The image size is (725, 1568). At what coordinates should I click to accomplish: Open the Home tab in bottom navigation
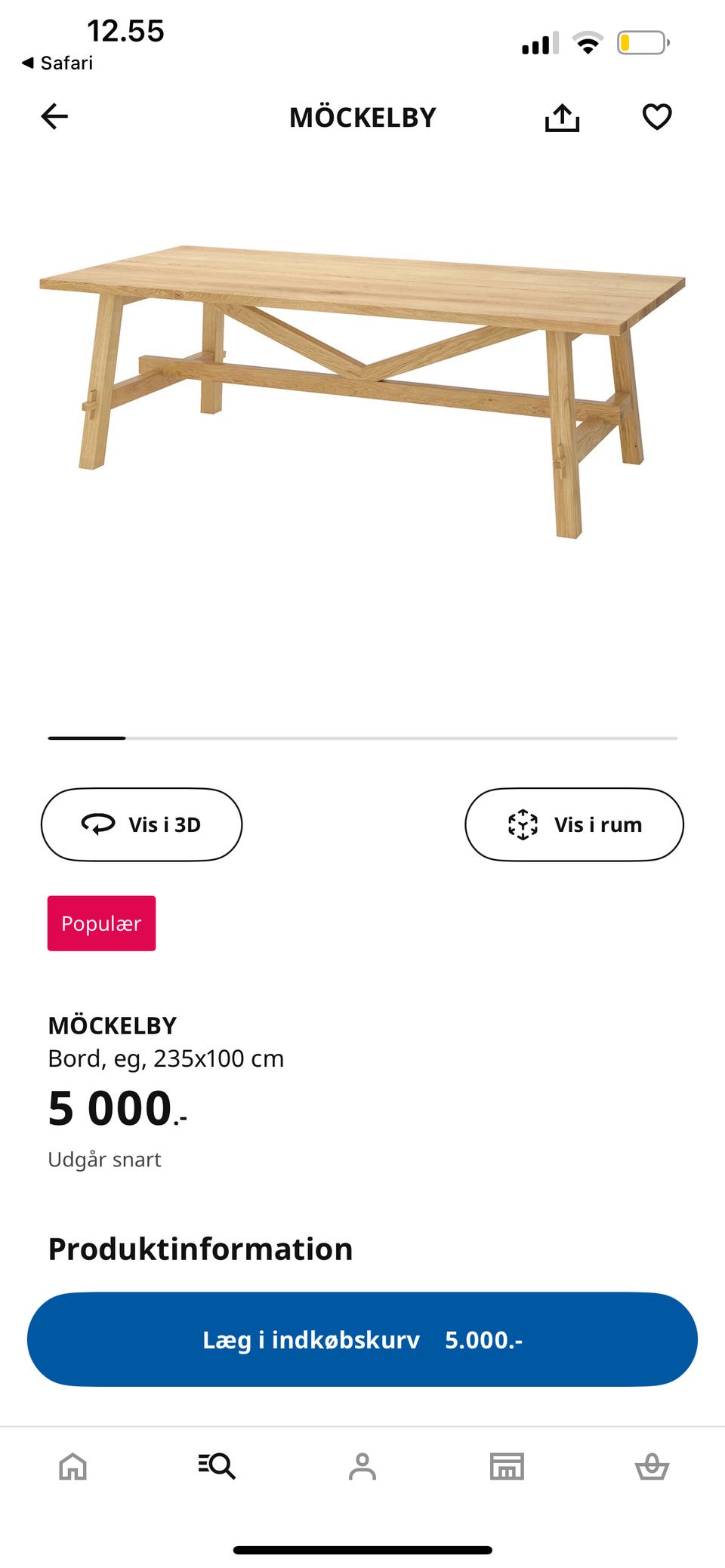click(72, 1465)
